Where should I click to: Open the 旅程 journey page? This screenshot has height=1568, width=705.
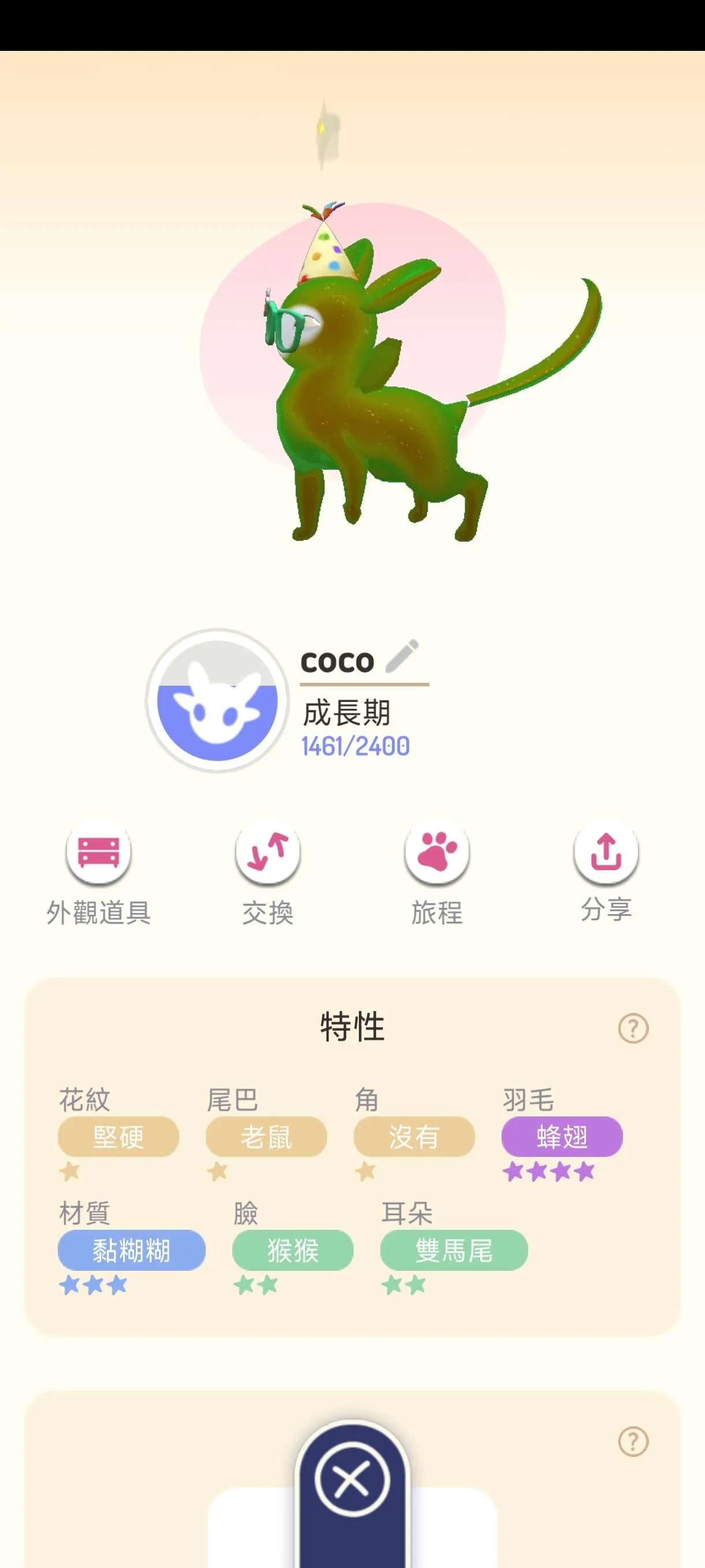pyautogui.click(x=437, y=852)
